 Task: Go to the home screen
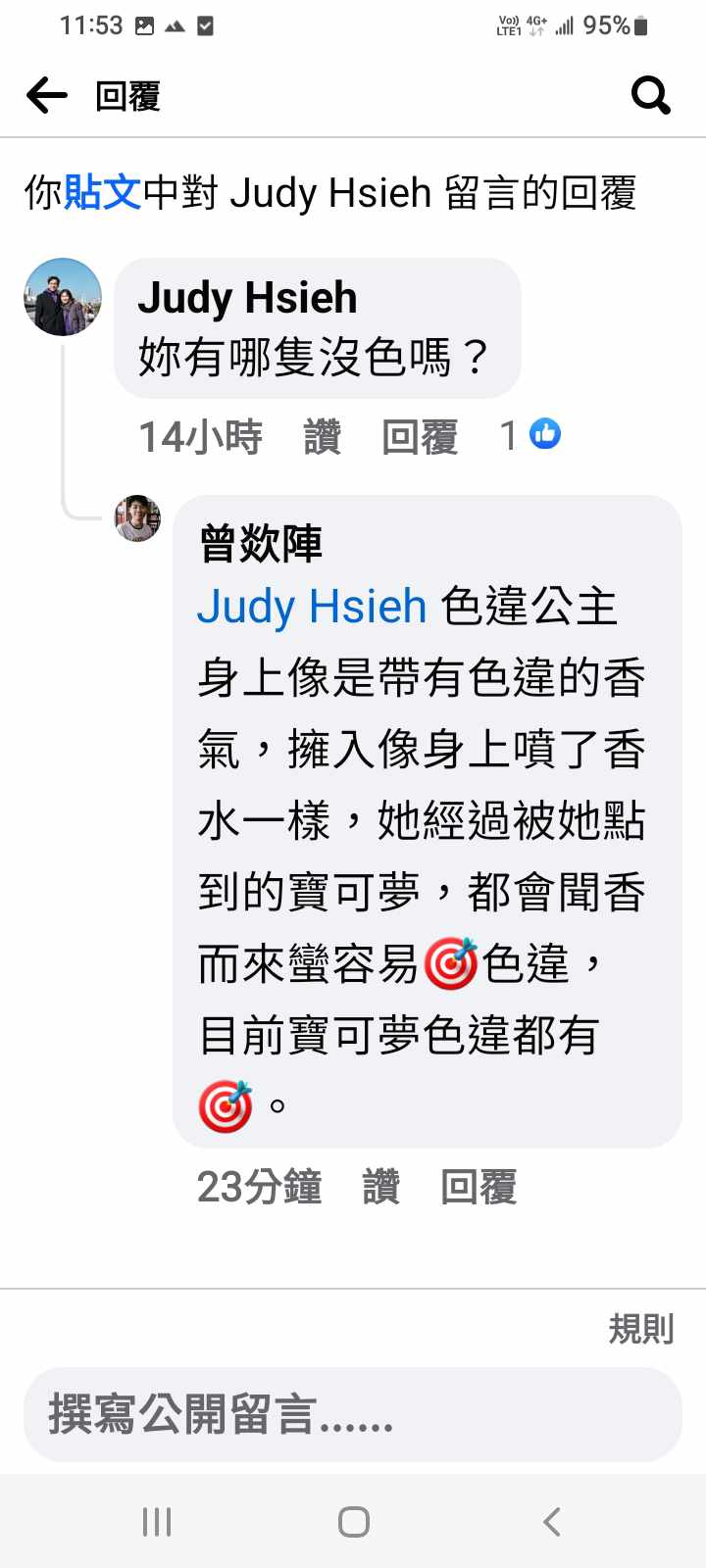click(x=353, y=1522)
